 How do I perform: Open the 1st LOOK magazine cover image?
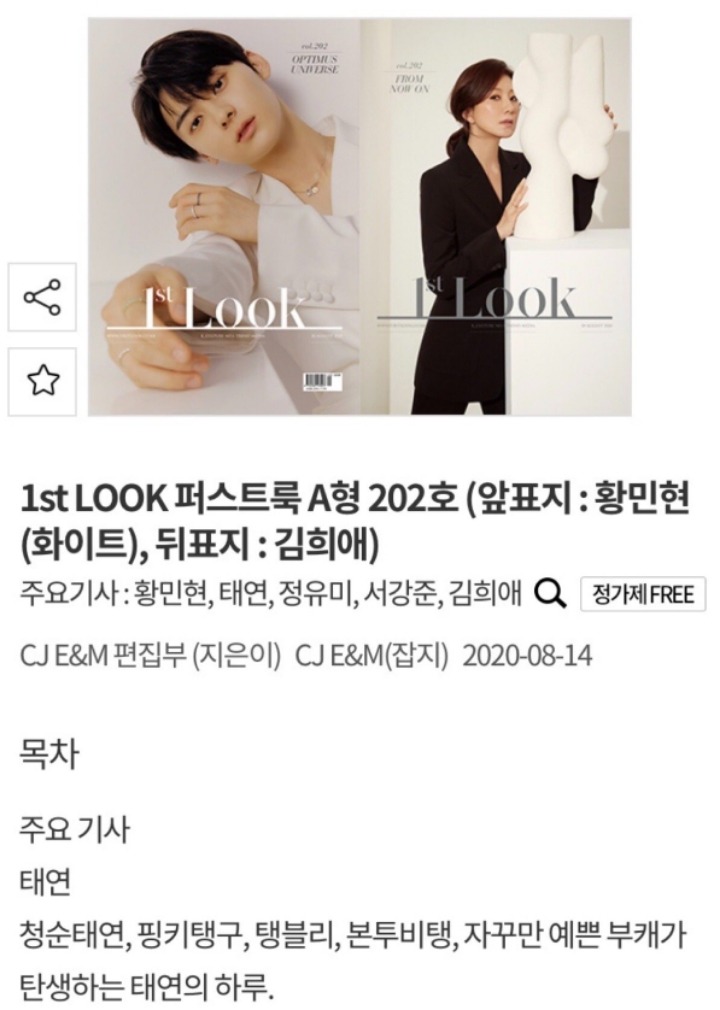tap(360, 215)
